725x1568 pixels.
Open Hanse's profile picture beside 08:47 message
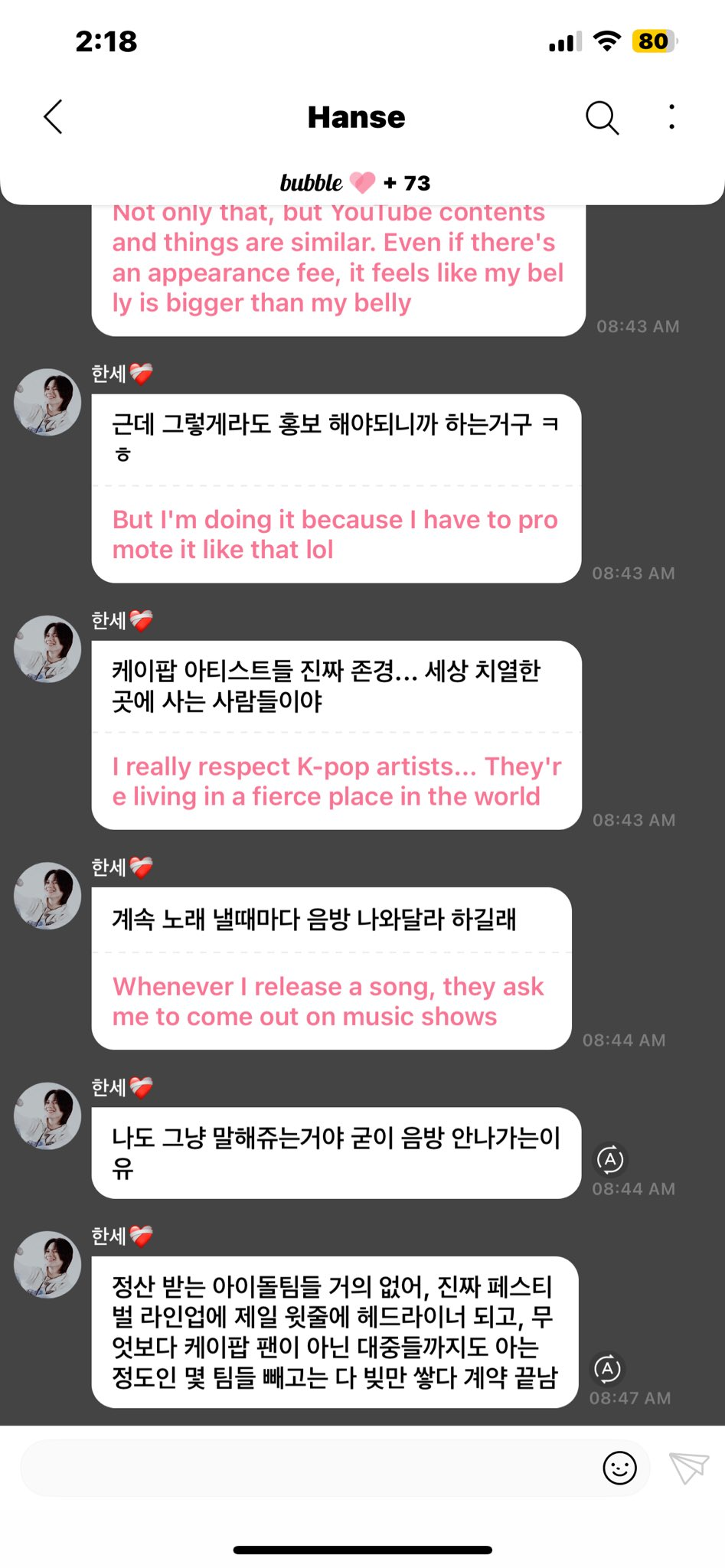[47, 1264]
